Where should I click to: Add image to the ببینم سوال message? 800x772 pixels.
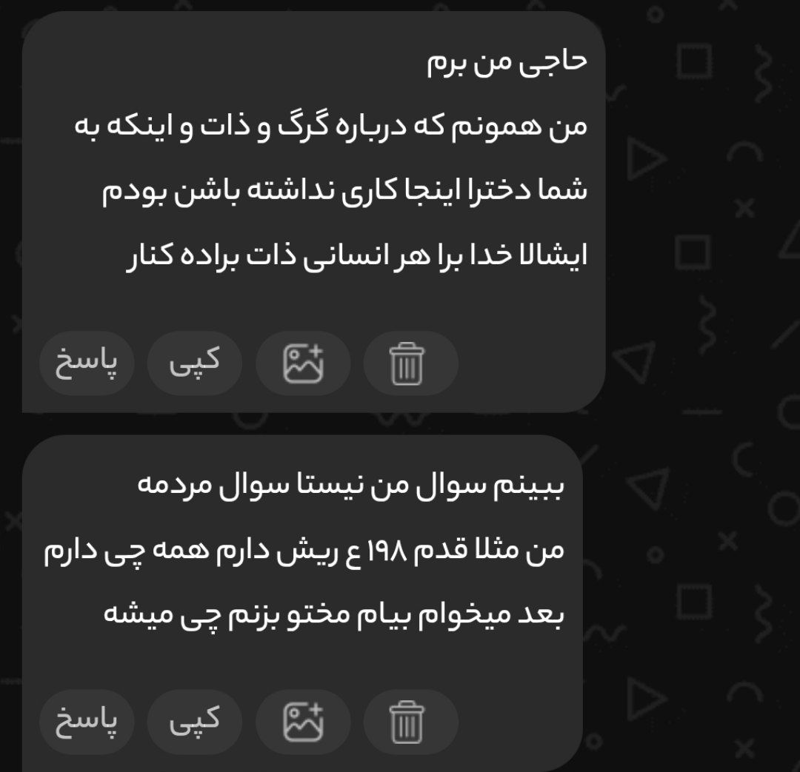click(303, 720)
